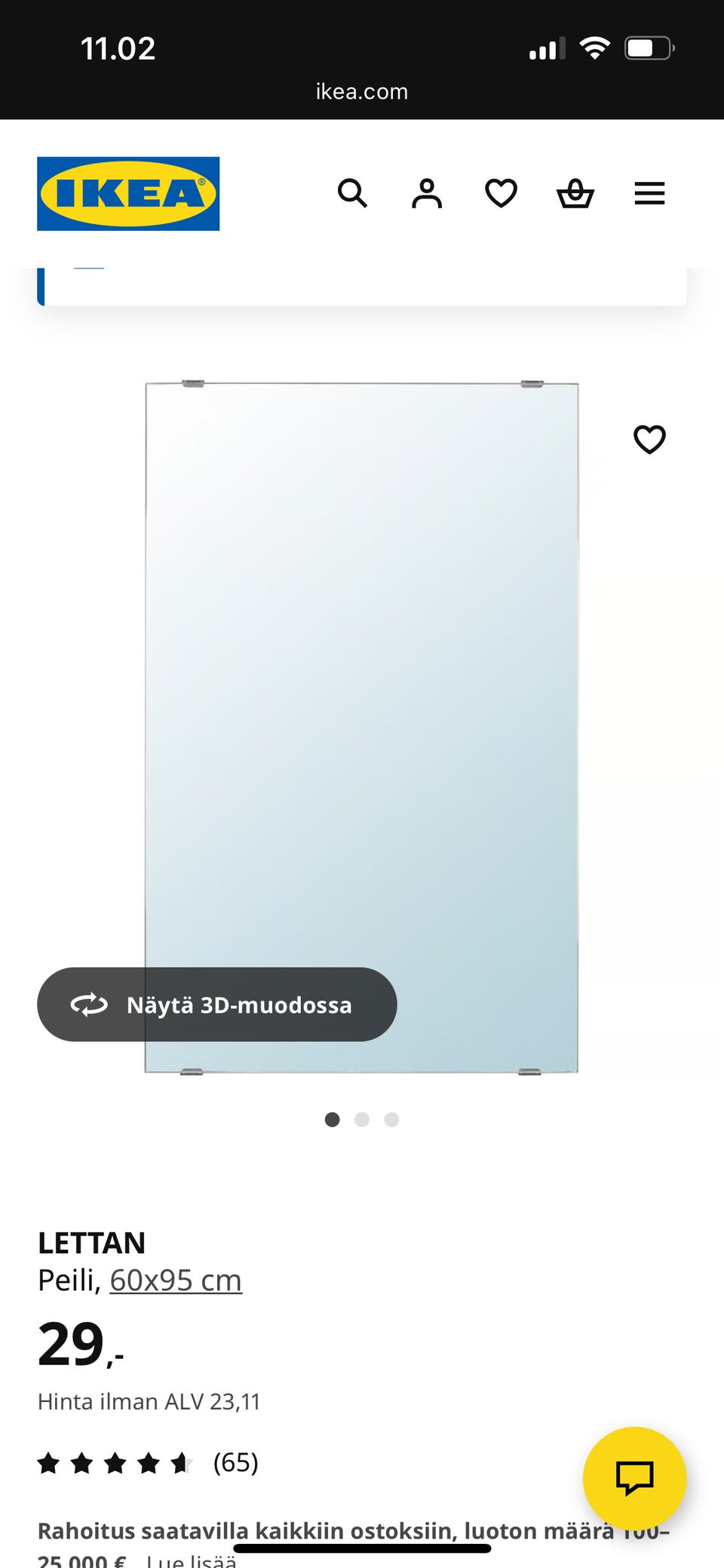The width and height of the screenshot is (724, 1568).
Task: Tap the ikea.com address bar
Action: tap(362, 92)
